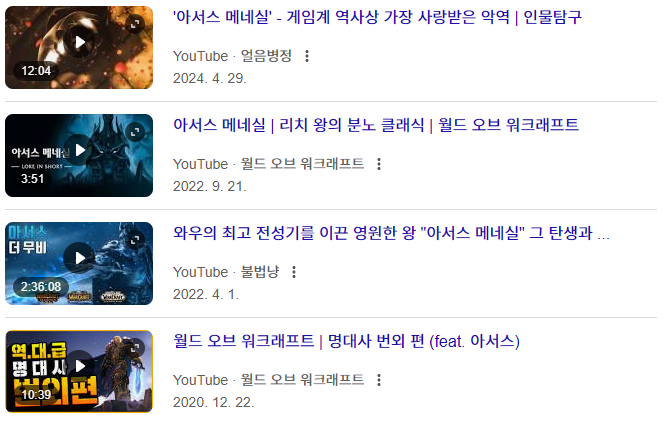Open the 명대사 번외 편 link
The image size is (668, 428).
click(346, 341)
